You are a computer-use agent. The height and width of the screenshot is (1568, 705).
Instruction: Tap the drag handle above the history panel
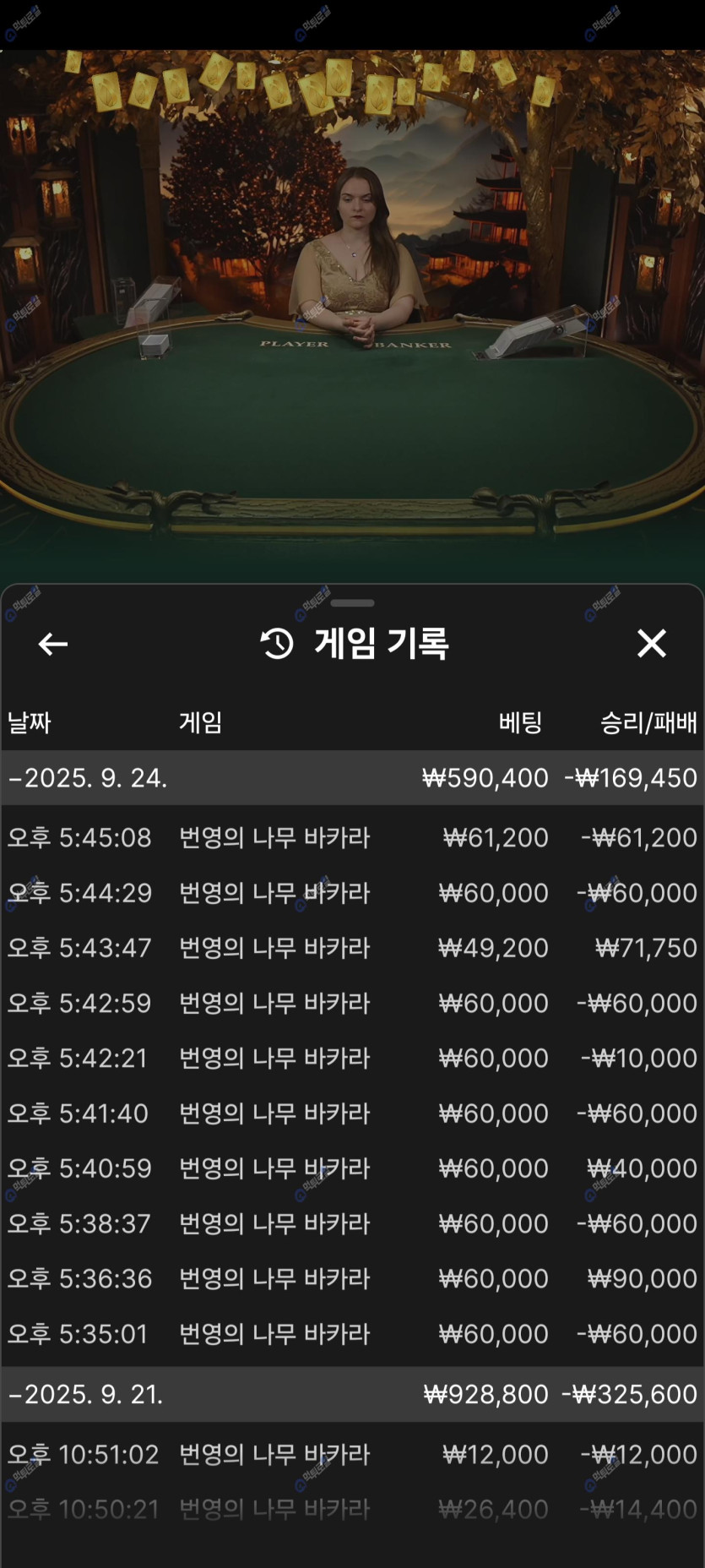352,603
